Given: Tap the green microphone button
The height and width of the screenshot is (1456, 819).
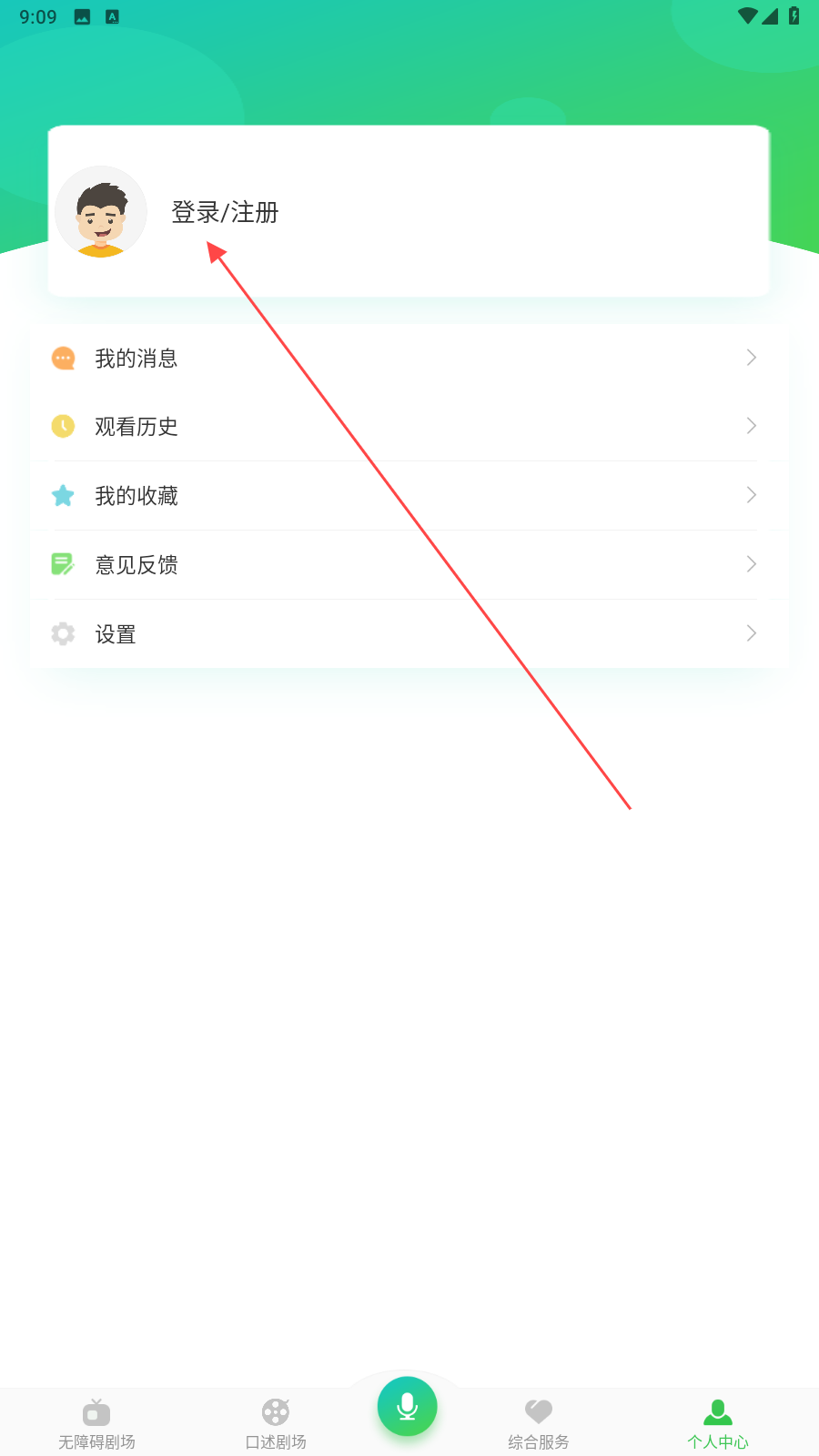Looking at the screenshot, I should tap(408, 1407).
